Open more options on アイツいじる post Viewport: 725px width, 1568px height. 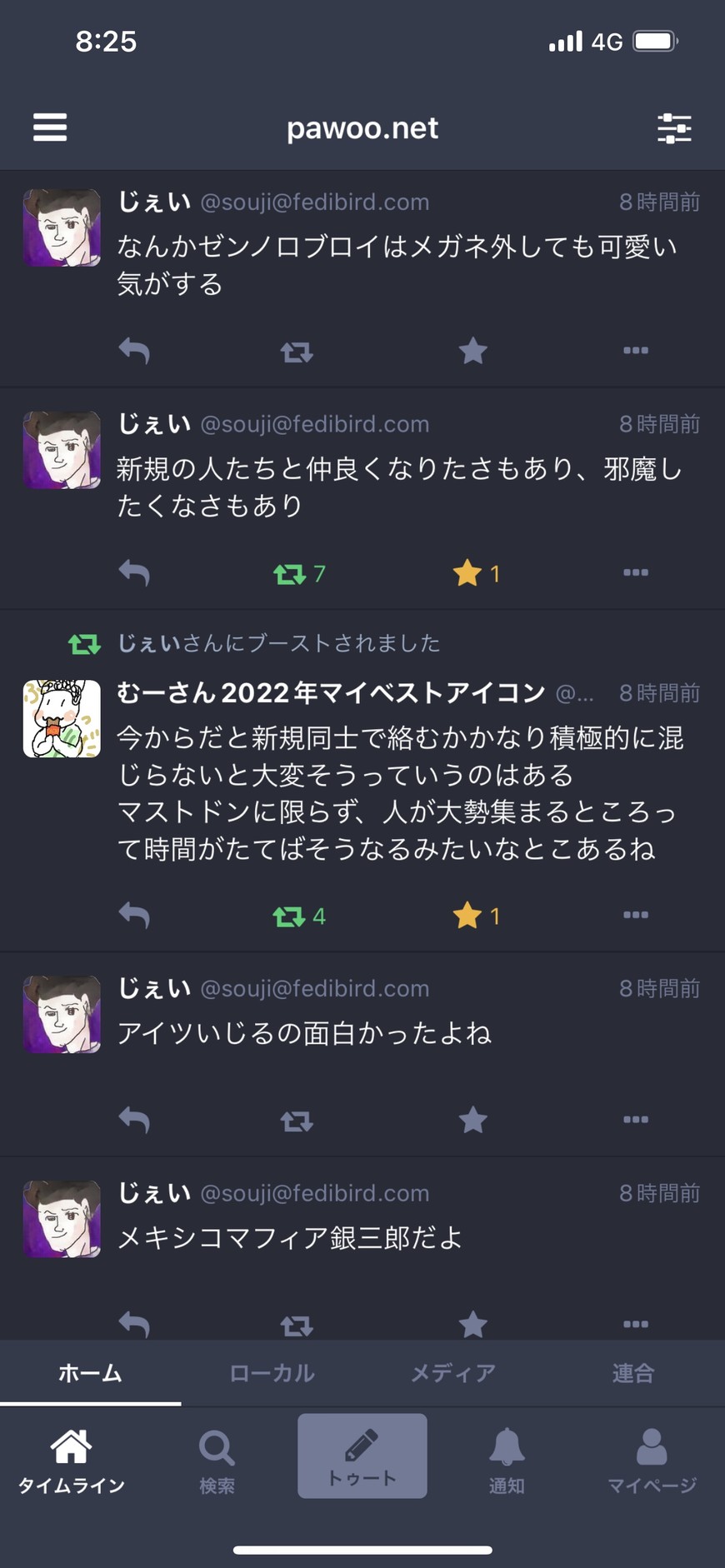635,1119
